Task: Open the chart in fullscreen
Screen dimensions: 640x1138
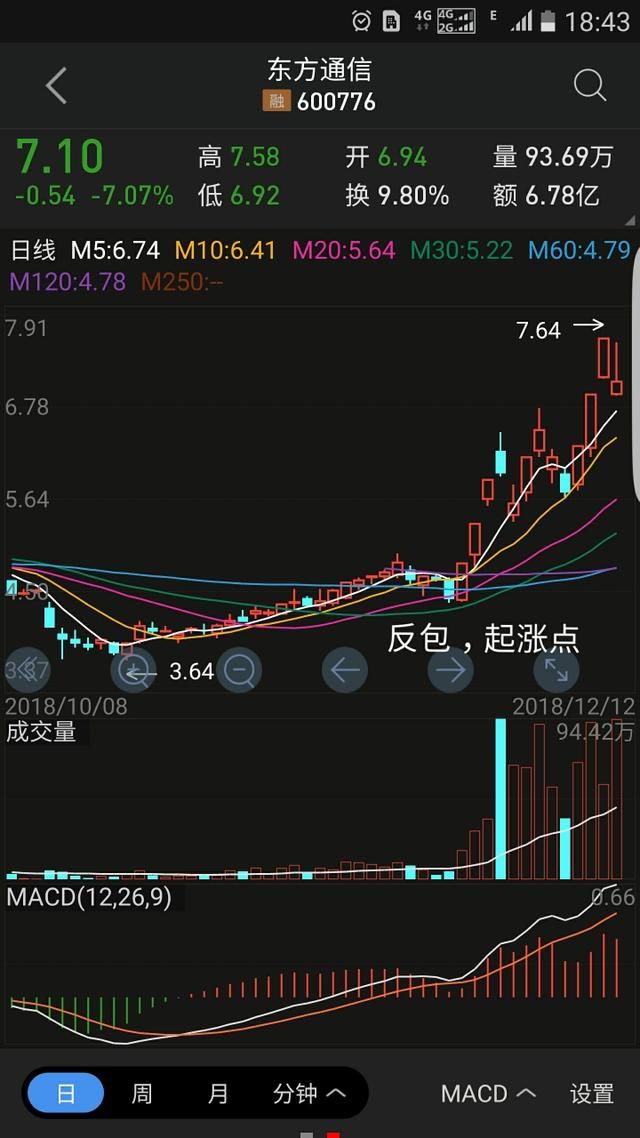Action: [557, 669]
